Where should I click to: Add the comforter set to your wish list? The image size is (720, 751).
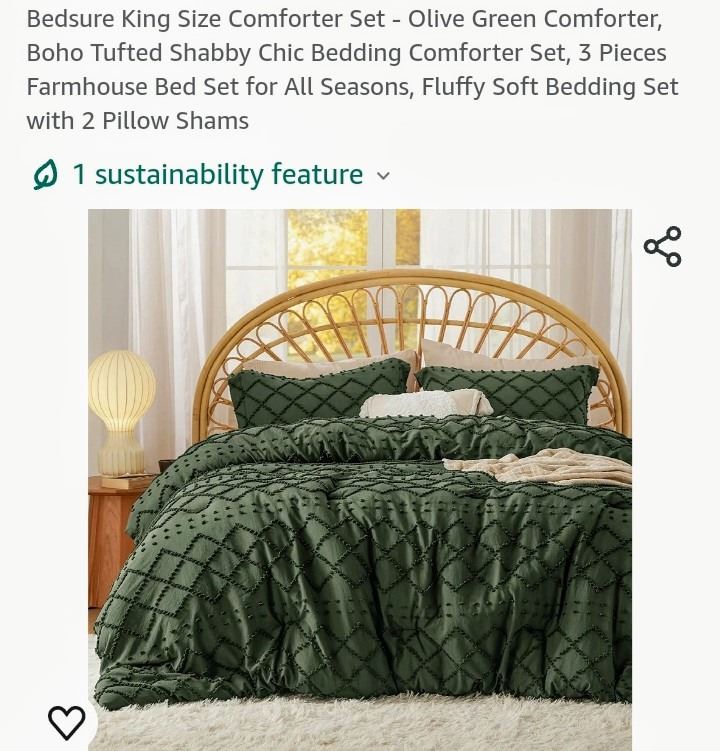point(67,721)
